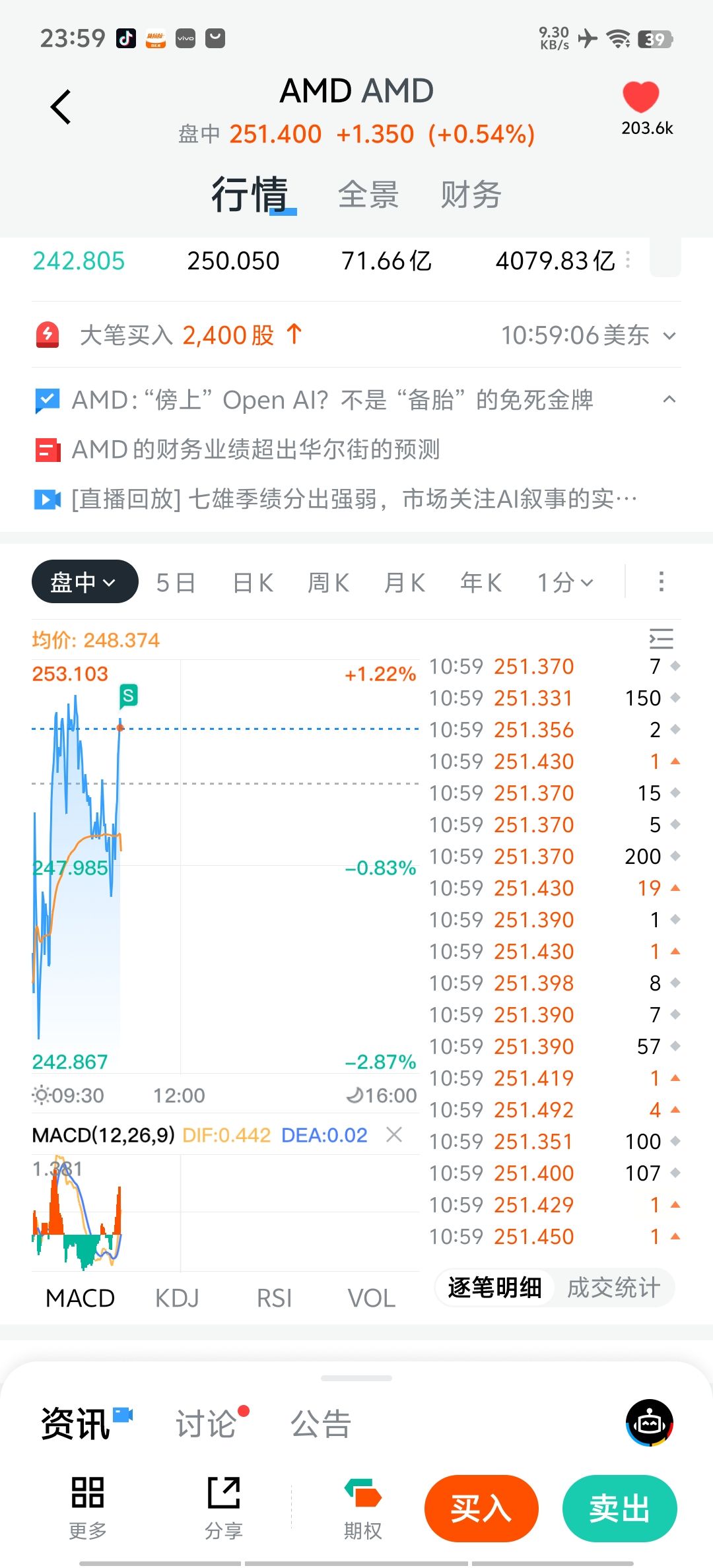713x1568 pixels.
Task: Open the 盘中 session dropdown
Action: coord(85,582)
